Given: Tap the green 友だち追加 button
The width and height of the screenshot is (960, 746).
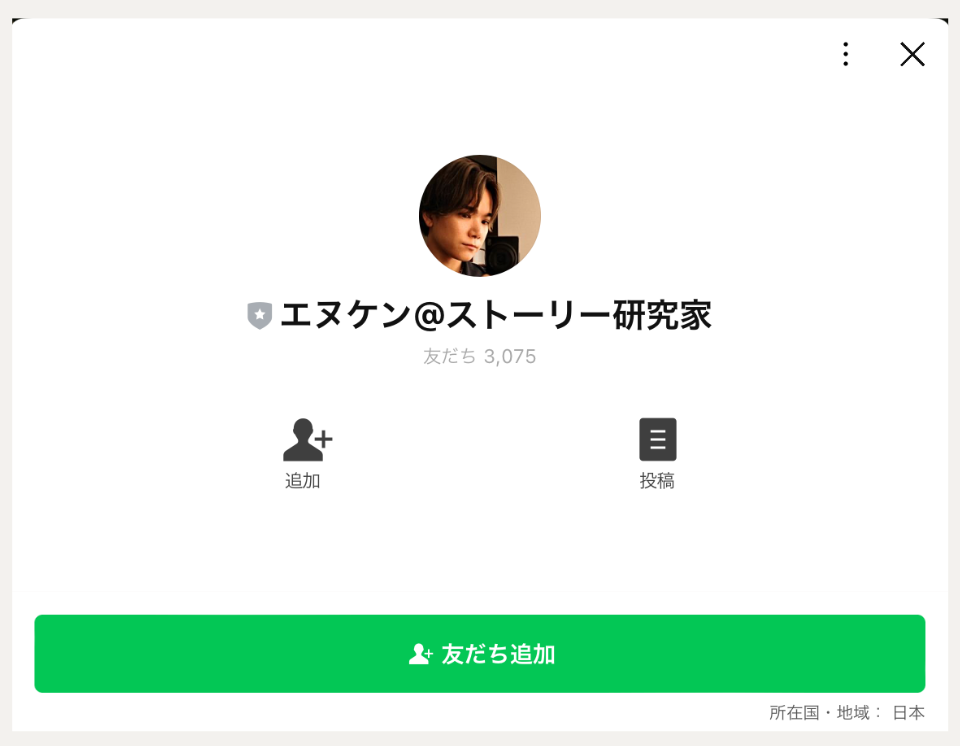Looking at the screenshot, I should (x=480, y=654).
